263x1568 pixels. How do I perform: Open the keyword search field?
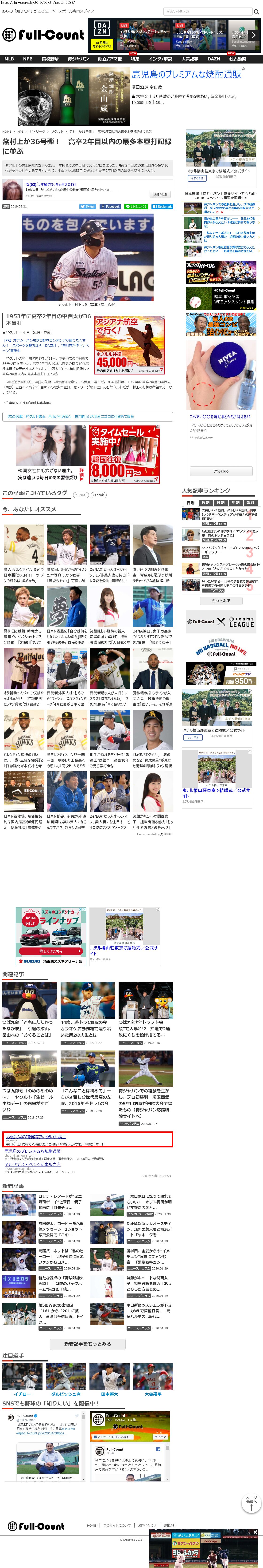tap(206, 12)
